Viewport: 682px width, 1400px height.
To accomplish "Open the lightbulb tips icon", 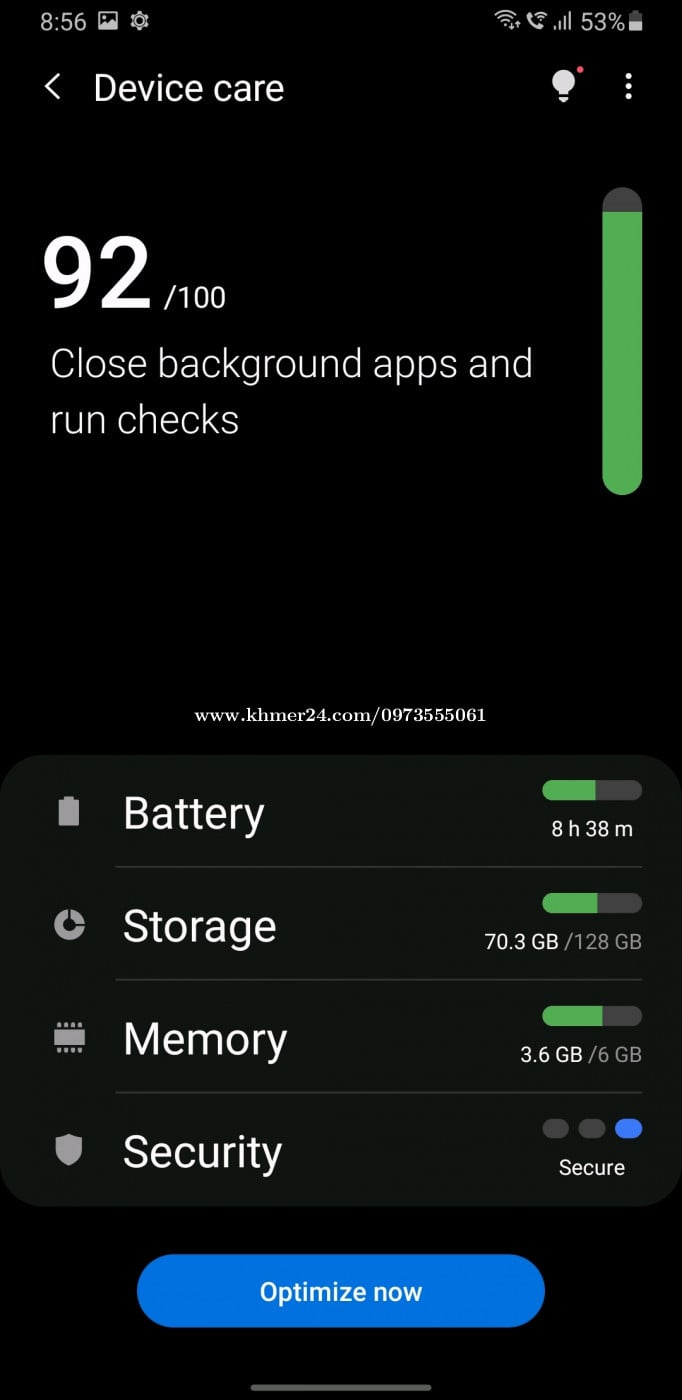I will click(566, 87).
